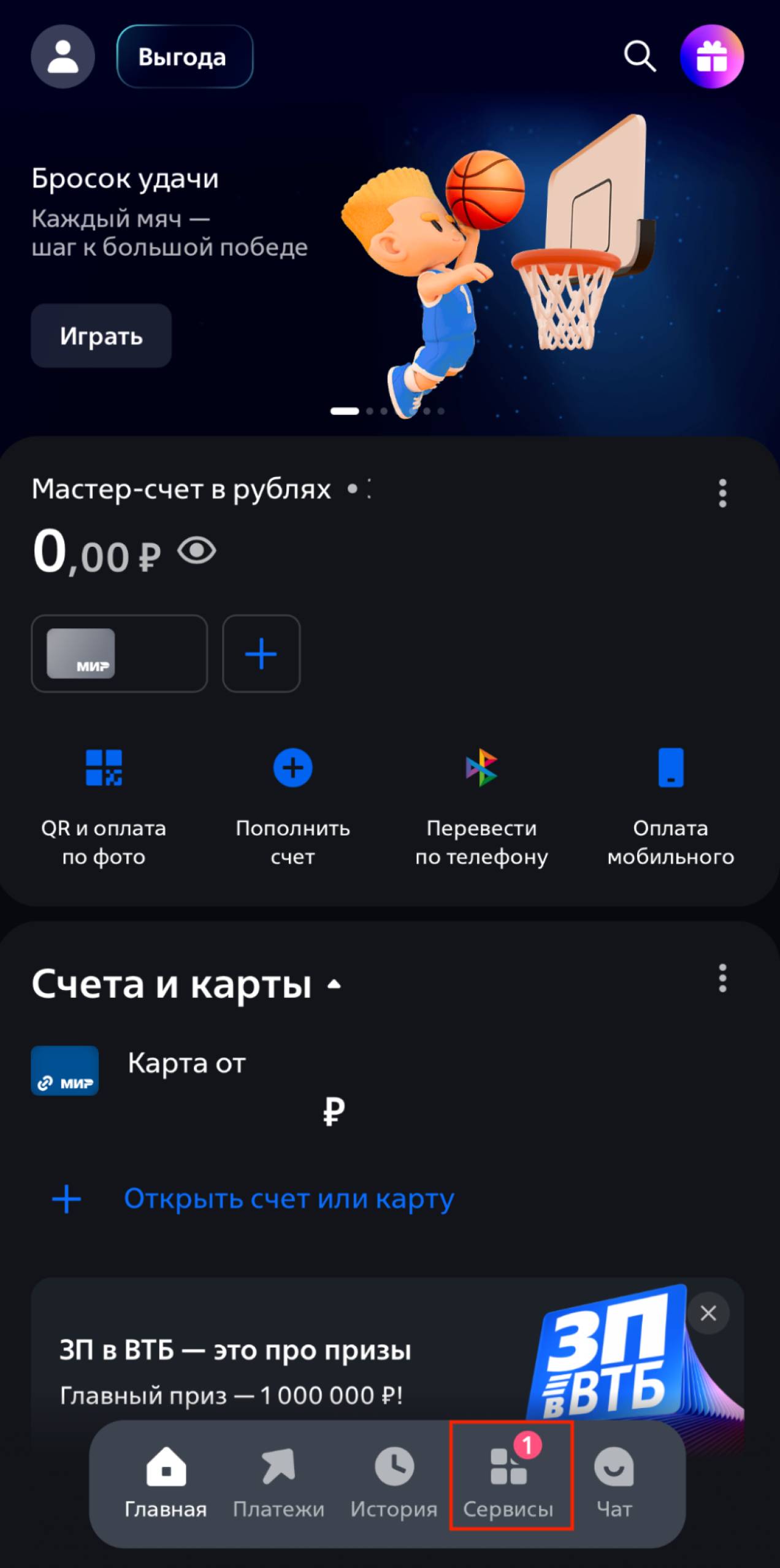
Task: Open the search magnifier
Action: pos(640,57)
